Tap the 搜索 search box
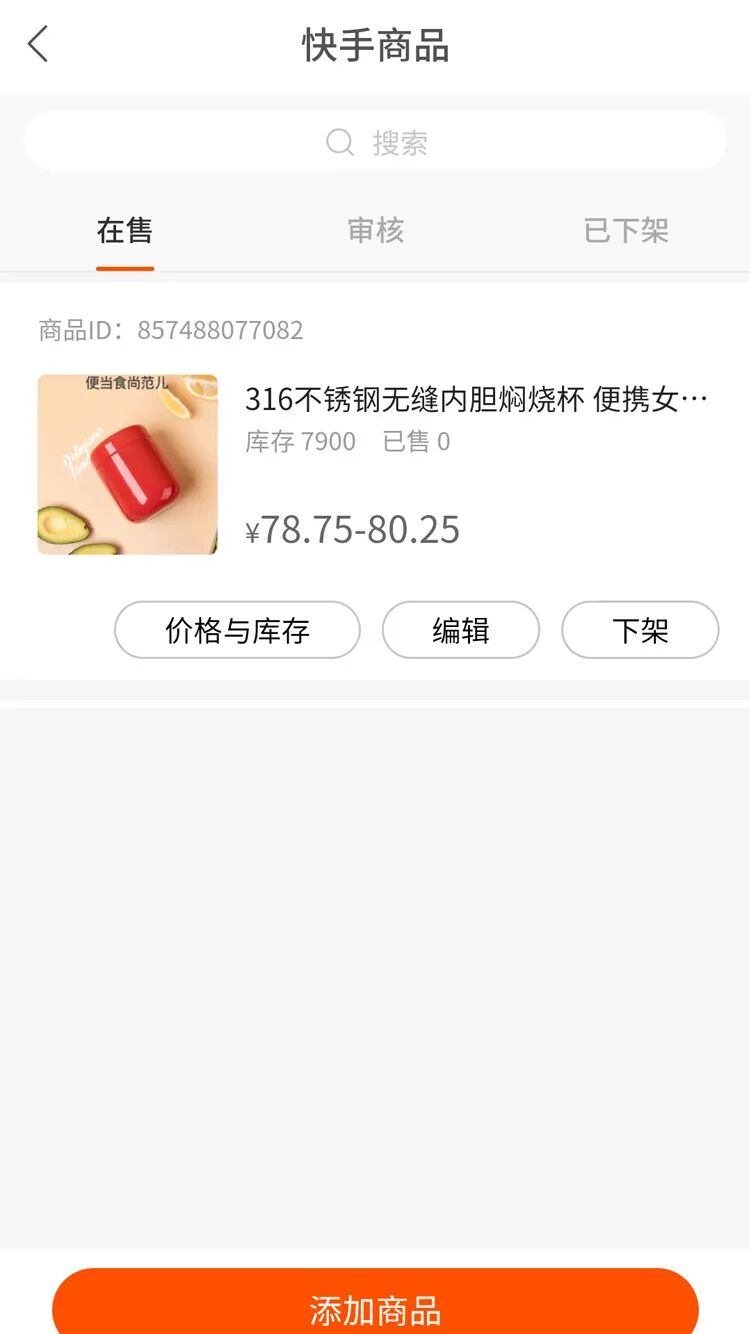Screen dimensions: 750x1334 pyautogui.click(x=375, y=142)
